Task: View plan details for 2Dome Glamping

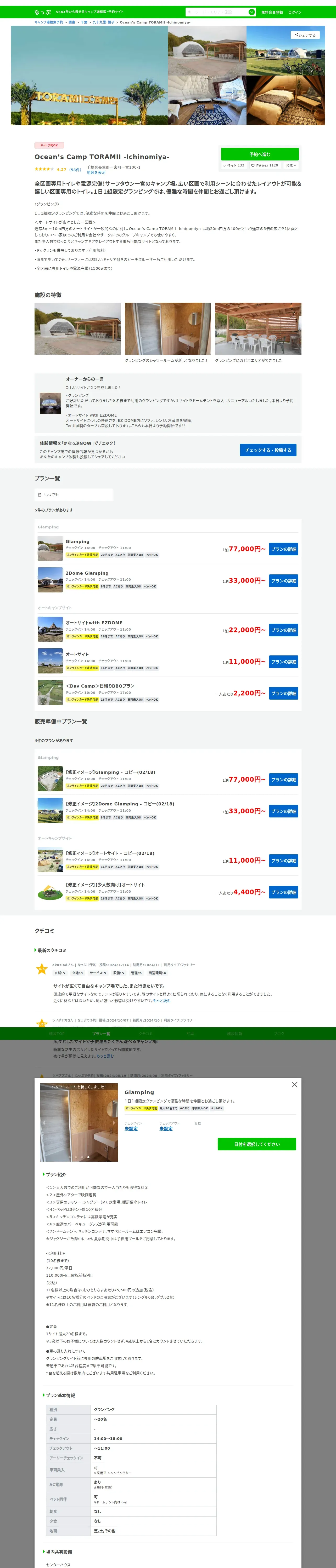Action: [284, 581]
